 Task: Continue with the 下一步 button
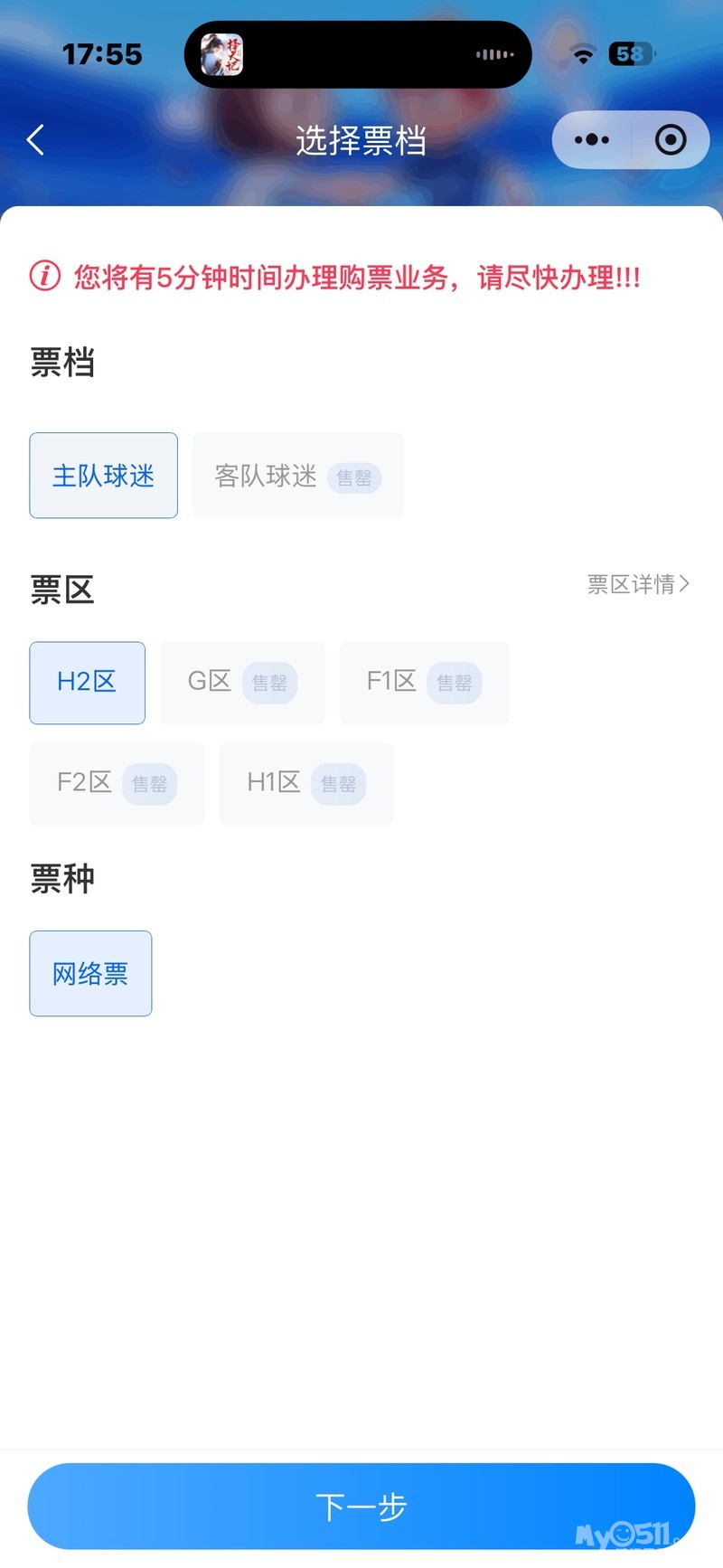[361, 1507]
